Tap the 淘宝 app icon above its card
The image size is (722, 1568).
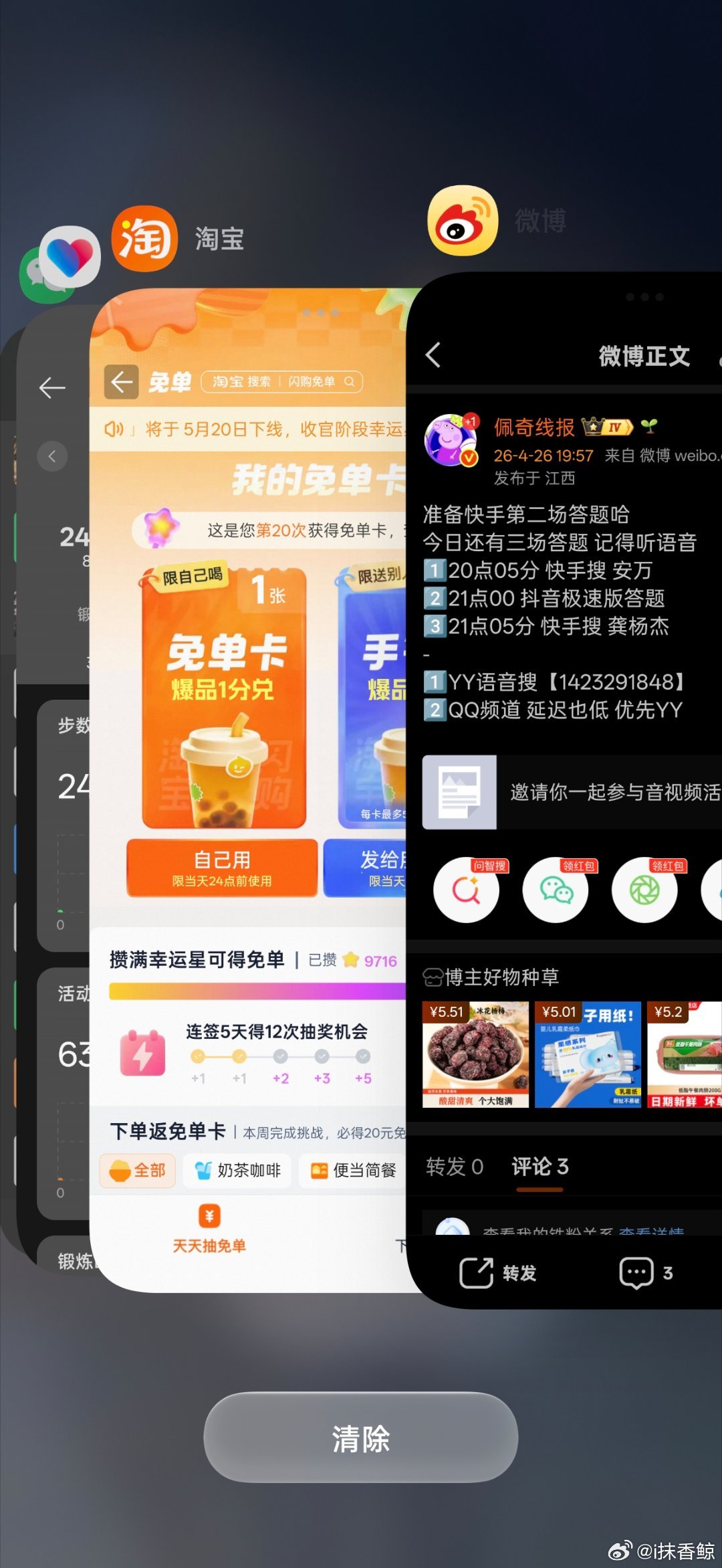coord(144,239)
